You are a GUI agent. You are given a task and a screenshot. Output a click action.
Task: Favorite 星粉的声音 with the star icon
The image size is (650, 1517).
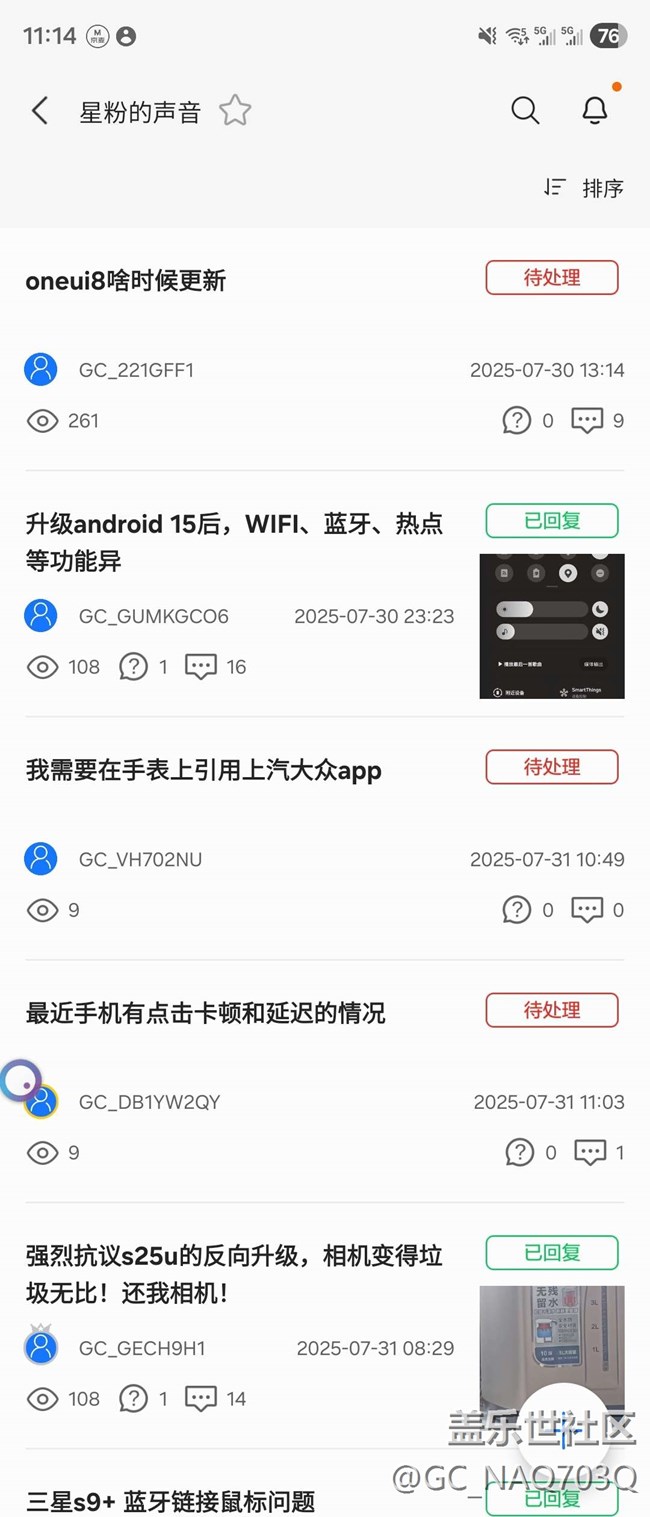tap(235, 111)
